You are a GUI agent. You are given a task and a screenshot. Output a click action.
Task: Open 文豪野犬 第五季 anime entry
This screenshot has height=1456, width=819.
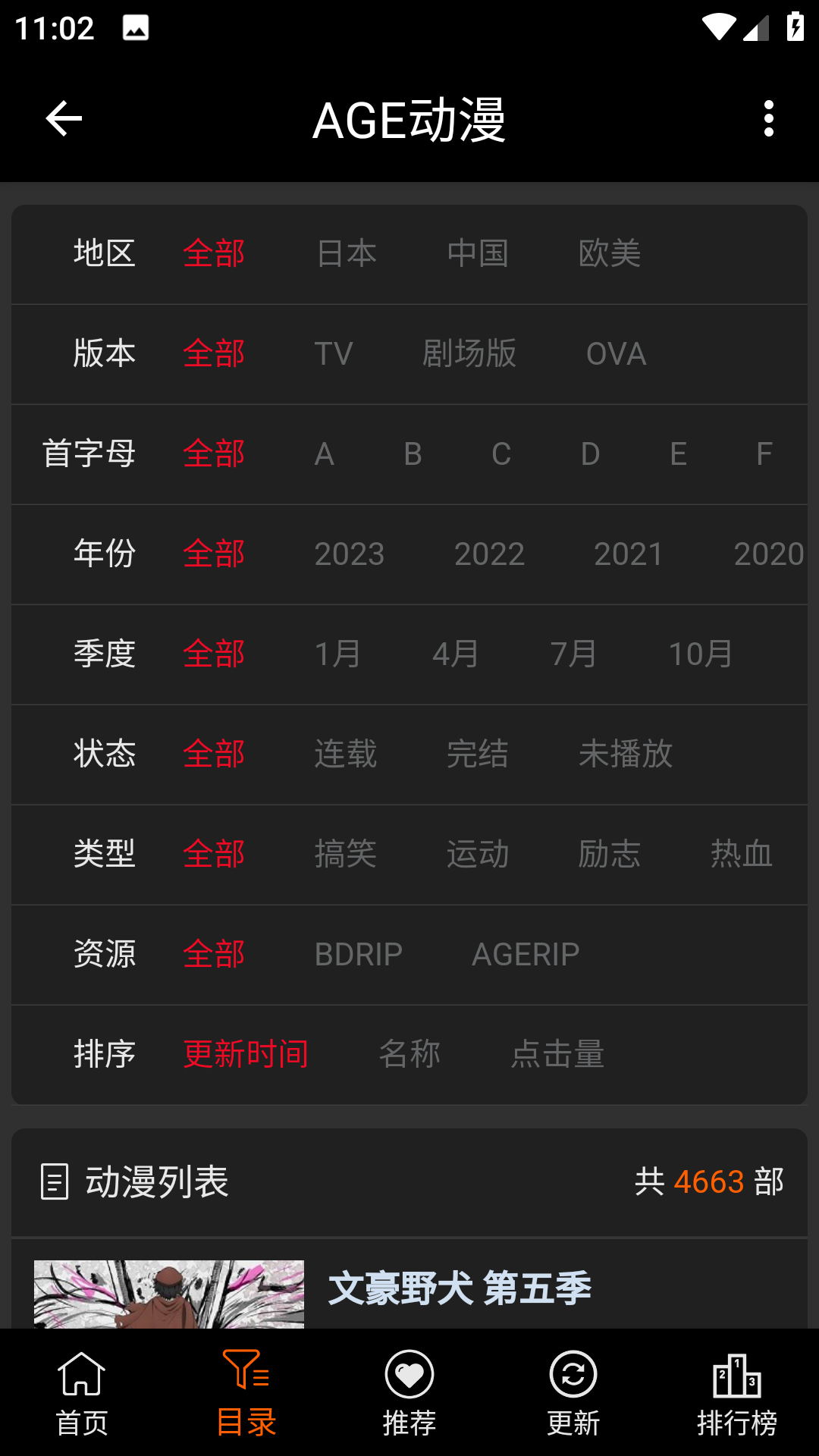click(x=460, y=1288)
